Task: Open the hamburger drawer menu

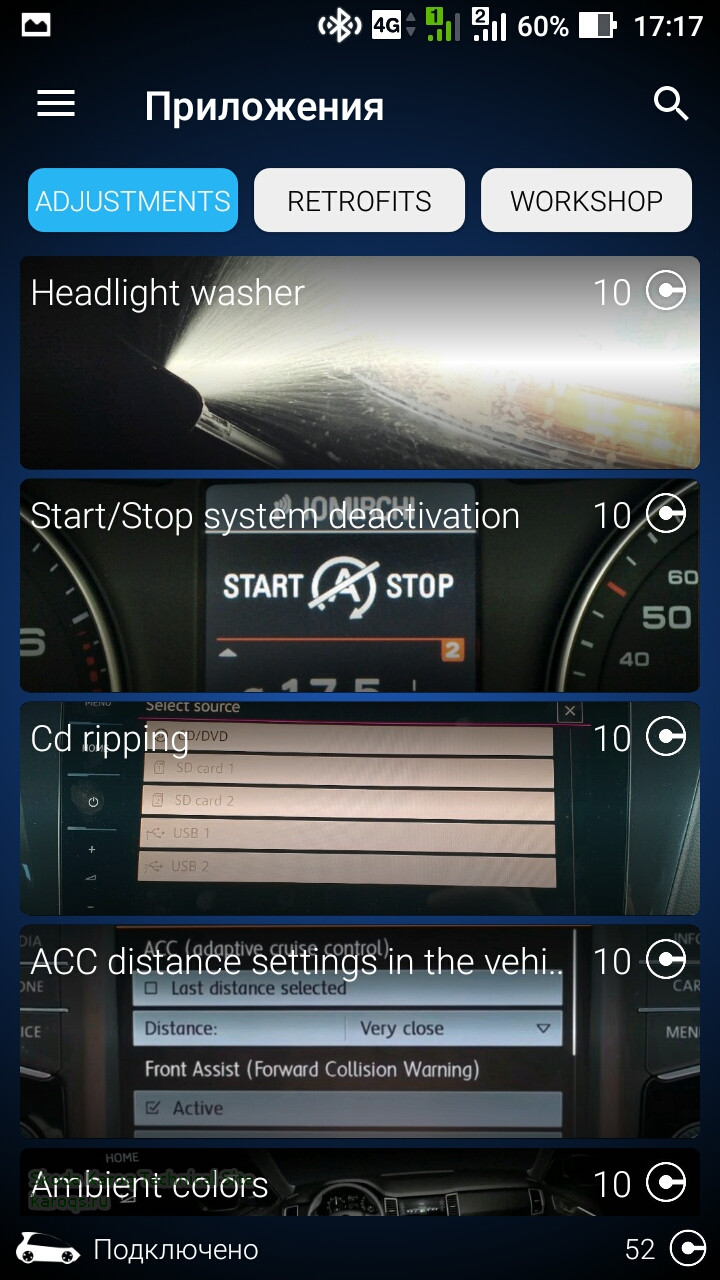Action: coord(56,104)
